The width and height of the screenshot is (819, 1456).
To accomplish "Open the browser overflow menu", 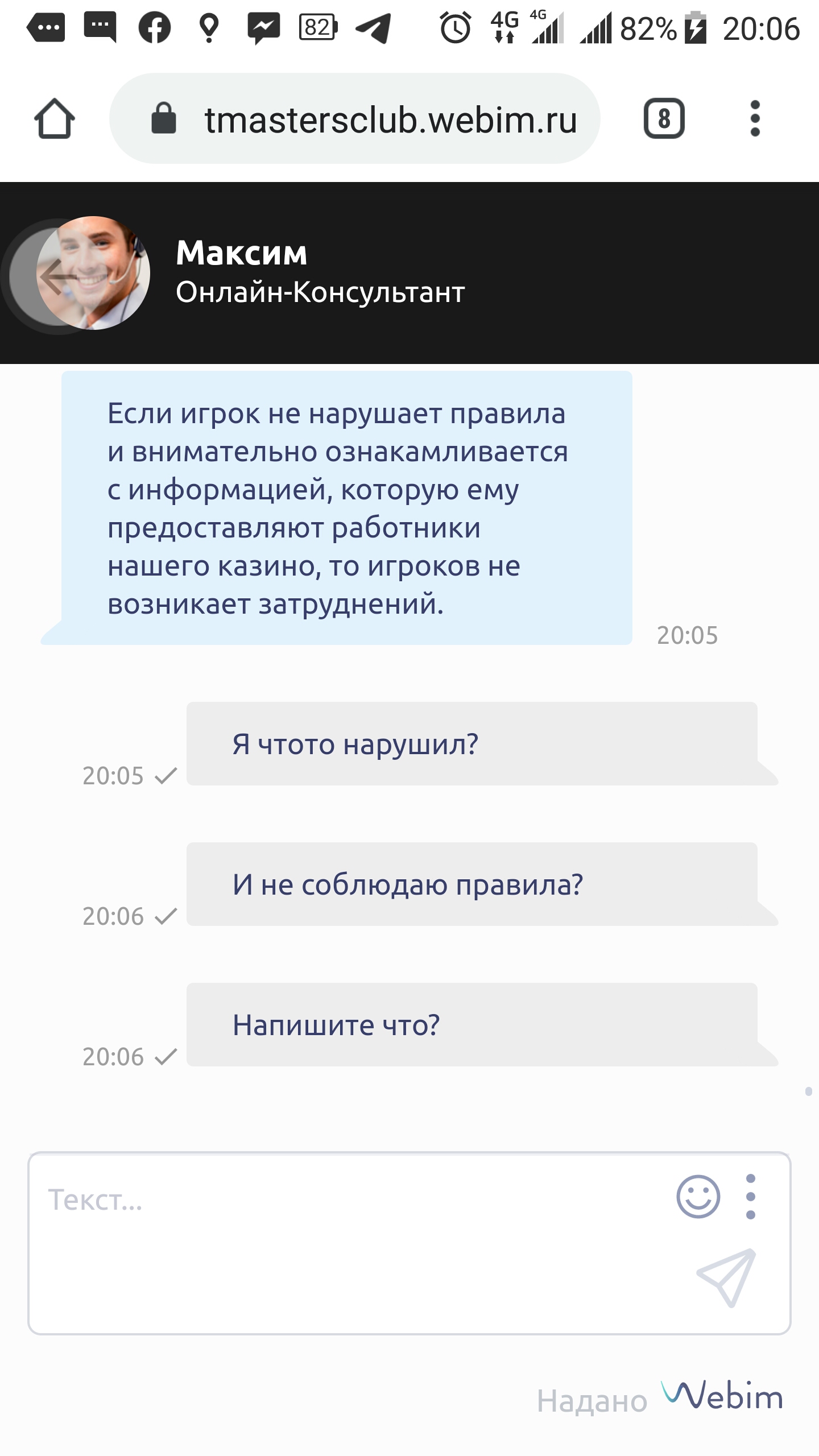I will (x=755, y=119).
